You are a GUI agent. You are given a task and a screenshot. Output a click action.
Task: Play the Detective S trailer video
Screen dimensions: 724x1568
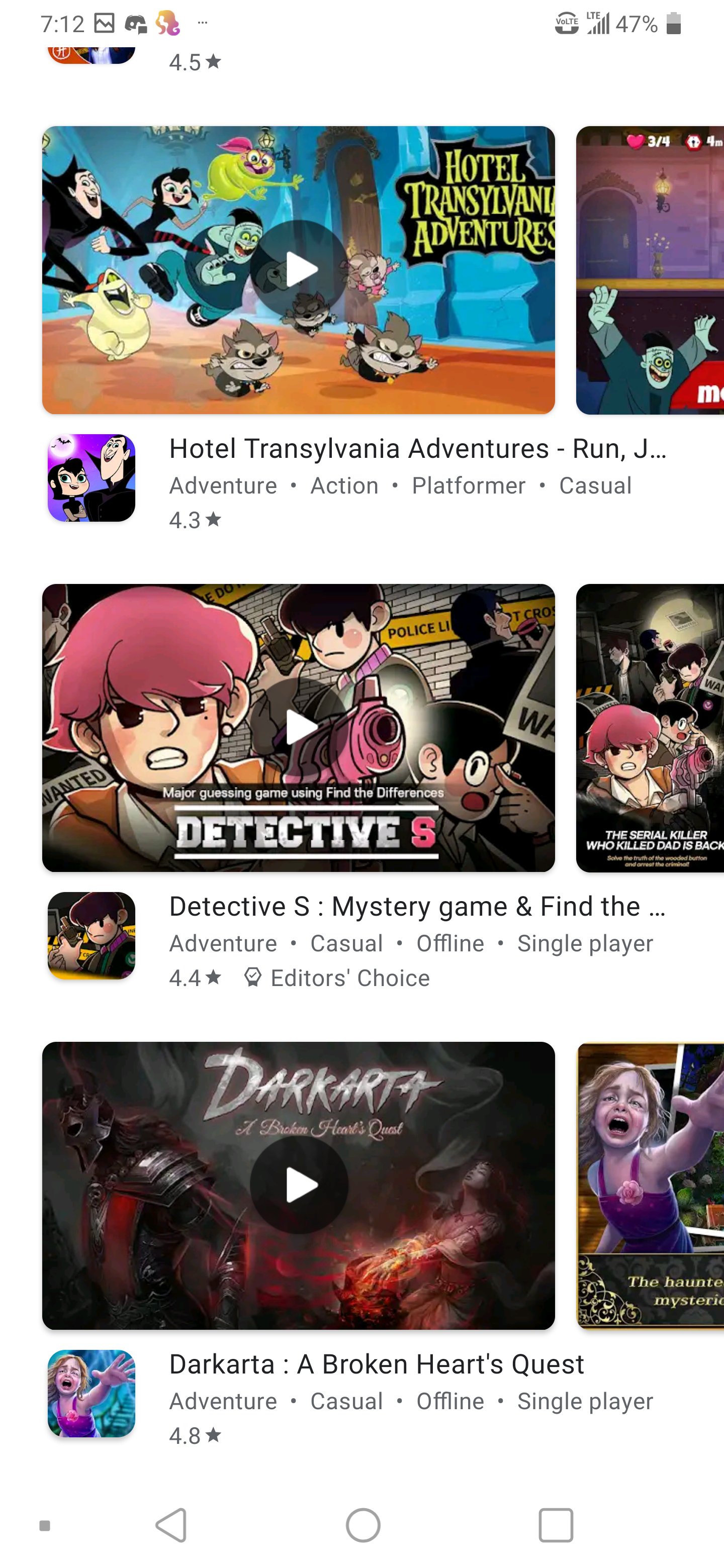tap(298, 727)
